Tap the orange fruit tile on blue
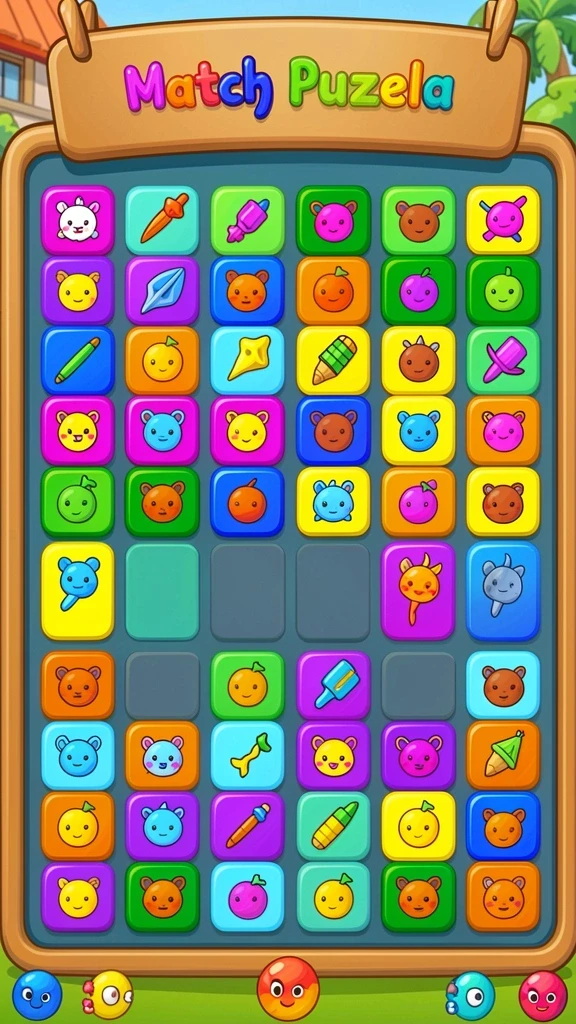This screenshot has width=576, height=1024. (x=248, y=502)
